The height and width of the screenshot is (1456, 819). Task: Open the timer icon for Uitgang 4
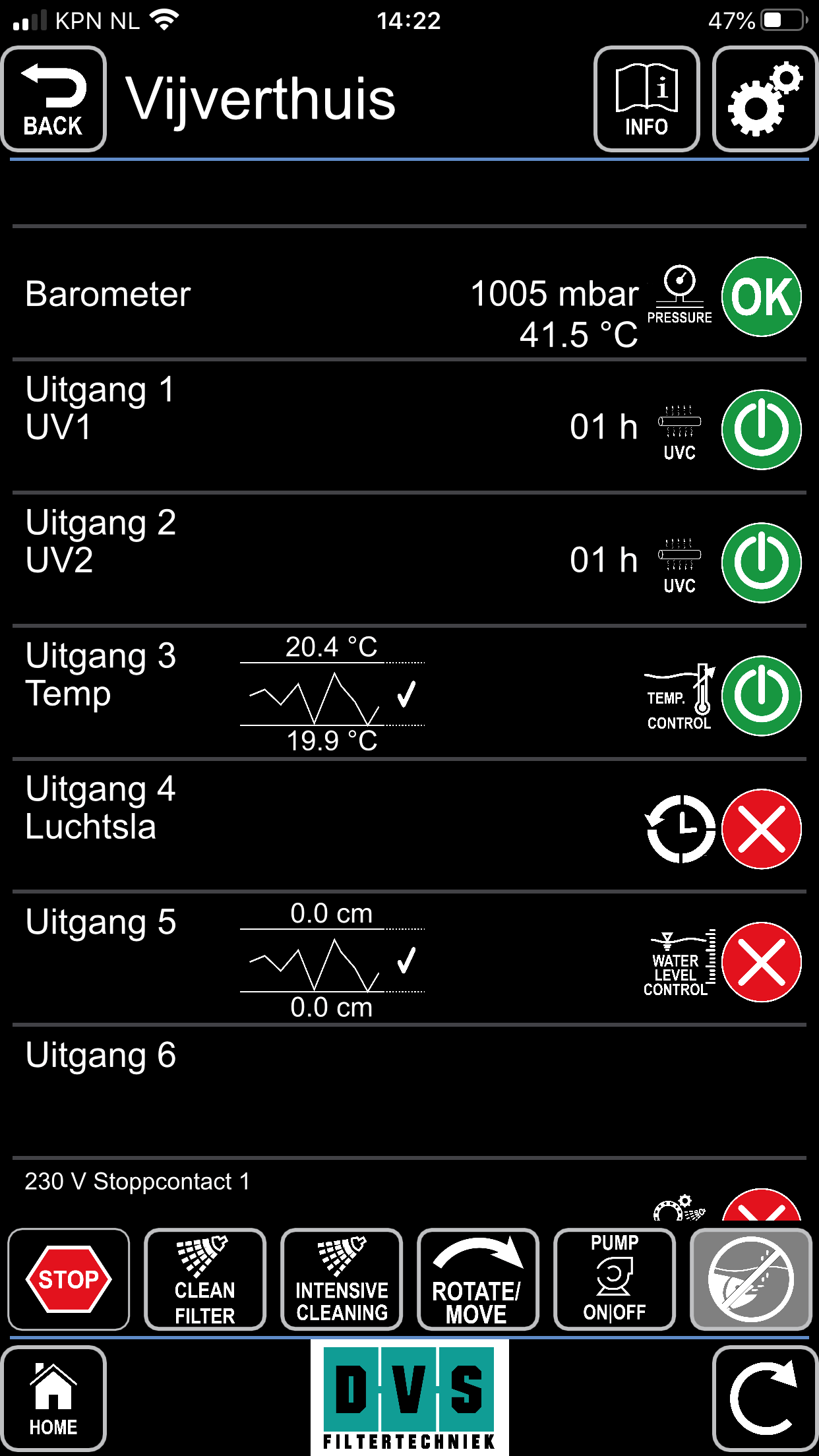pyautogui.click(x=681, y=829)
